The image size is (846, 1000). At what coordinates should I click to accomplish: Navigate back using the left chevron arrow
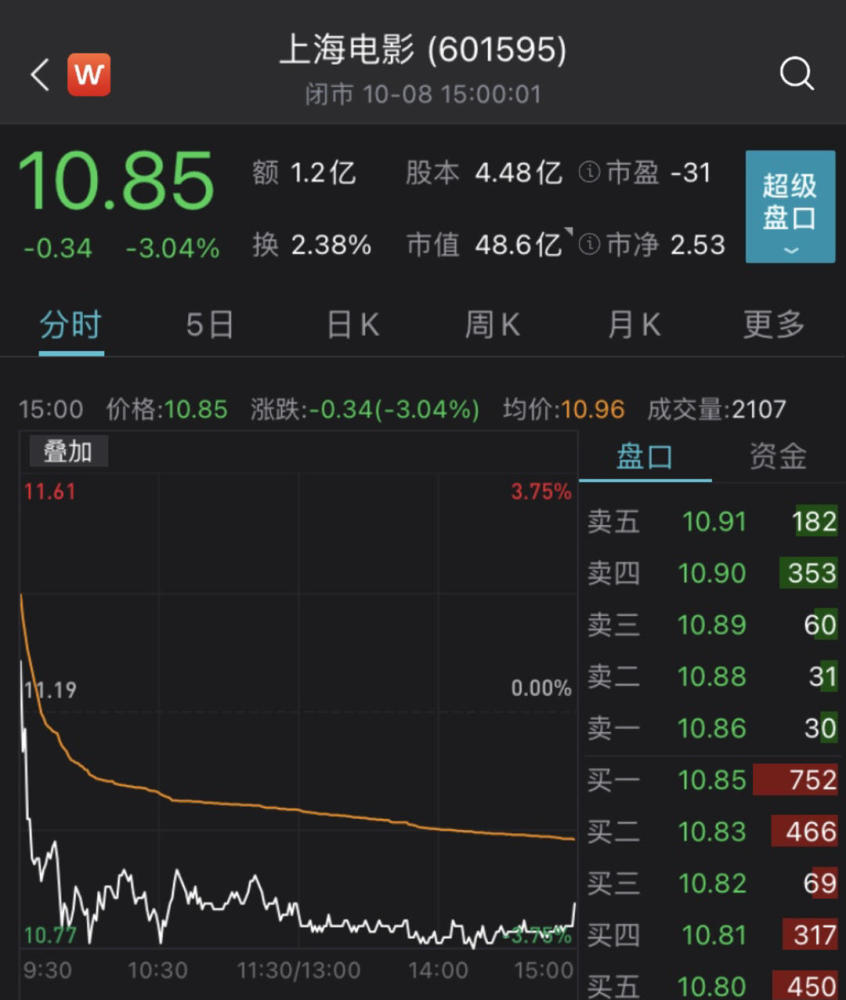[38, 74]
